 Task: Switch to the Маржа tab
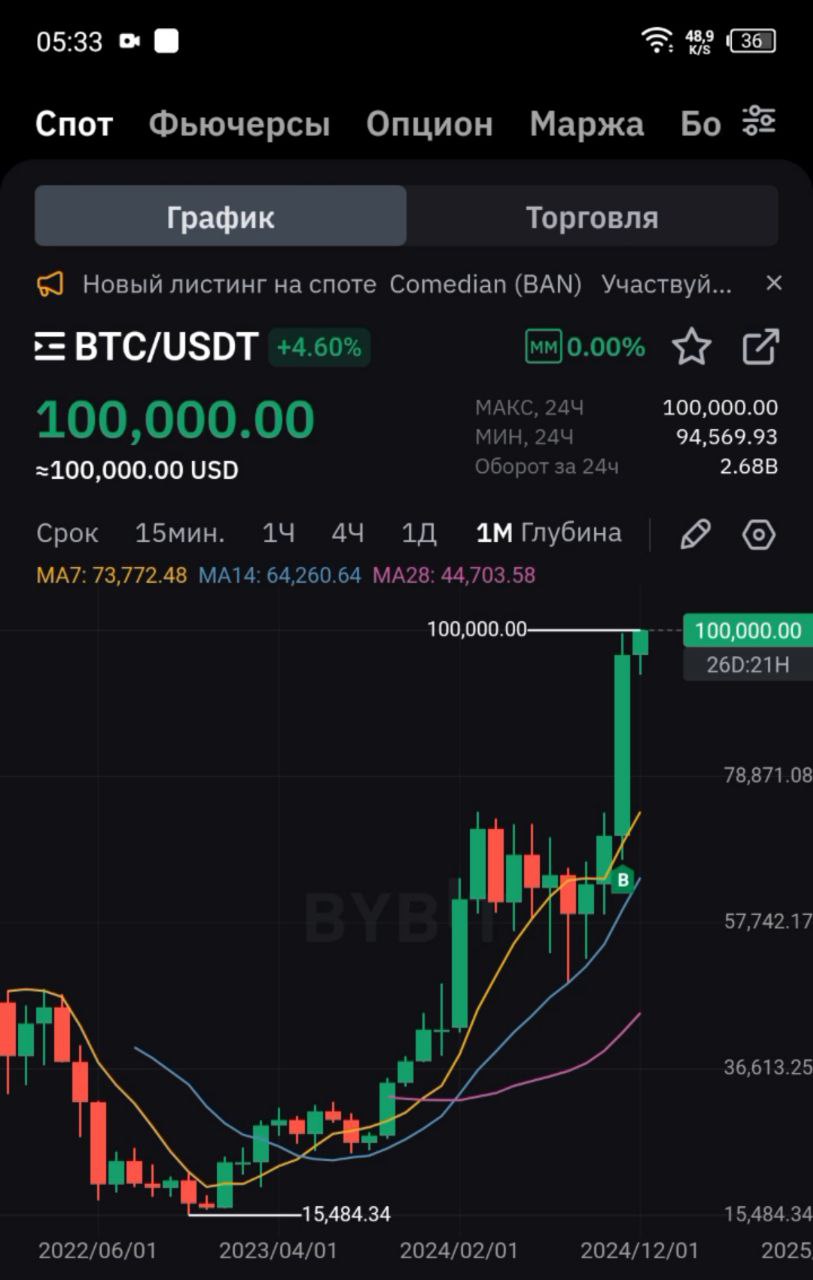[586, 124]
